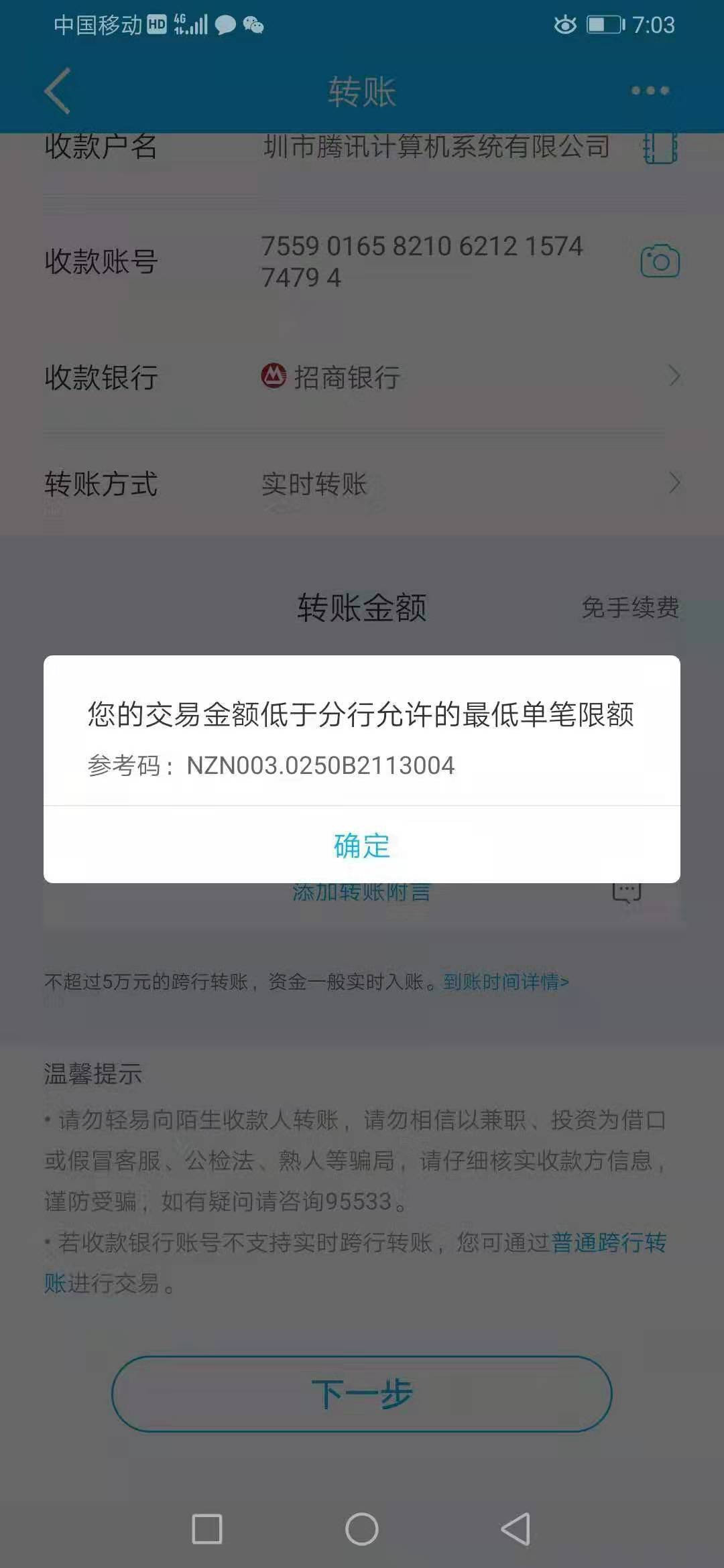724x1568 pixels.
Task: Tap 添加转账附言 to add a remark
Action: pyautogui.click(x=361, y=893)
